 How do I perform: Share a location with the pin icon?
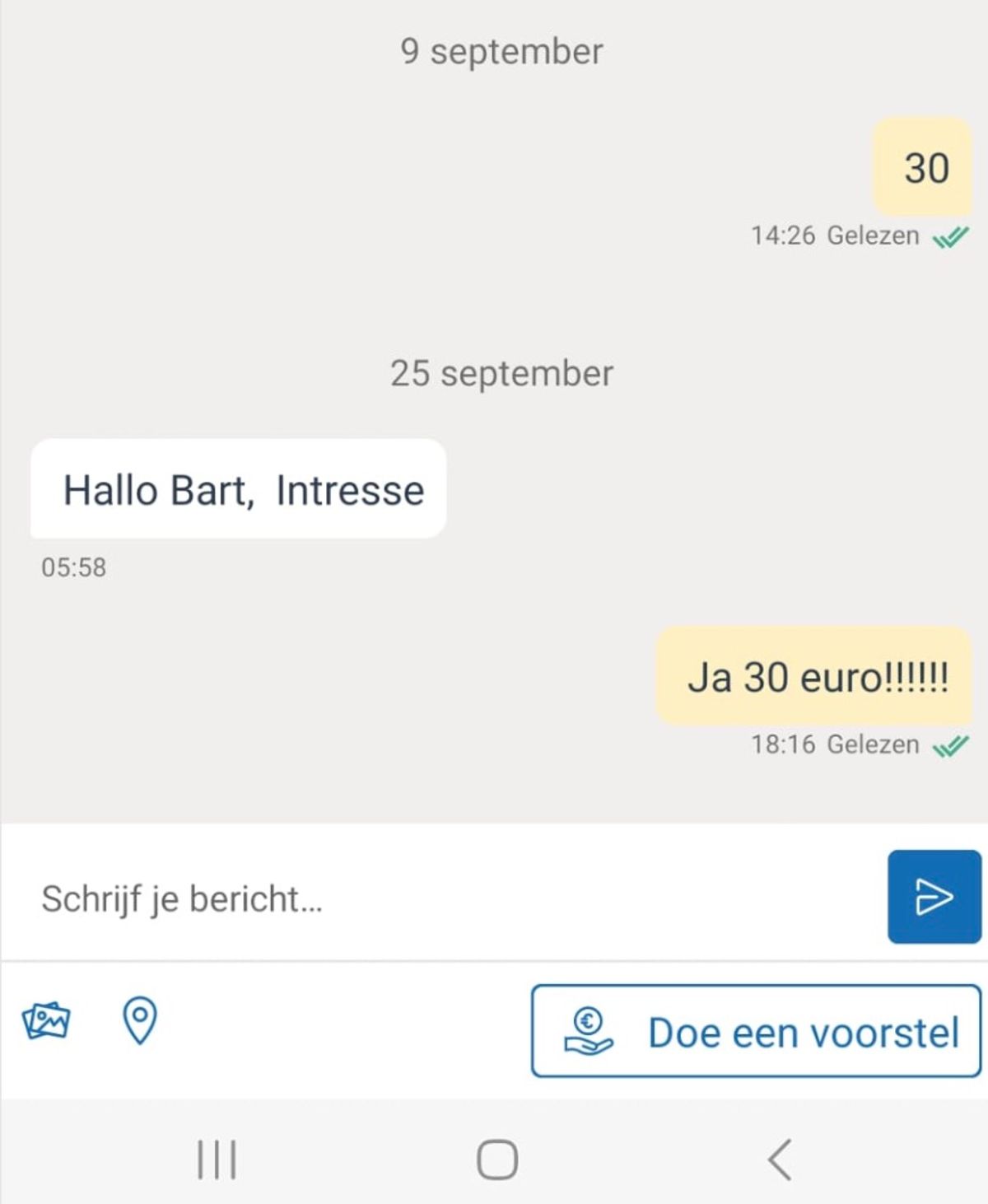(139, 1020)
